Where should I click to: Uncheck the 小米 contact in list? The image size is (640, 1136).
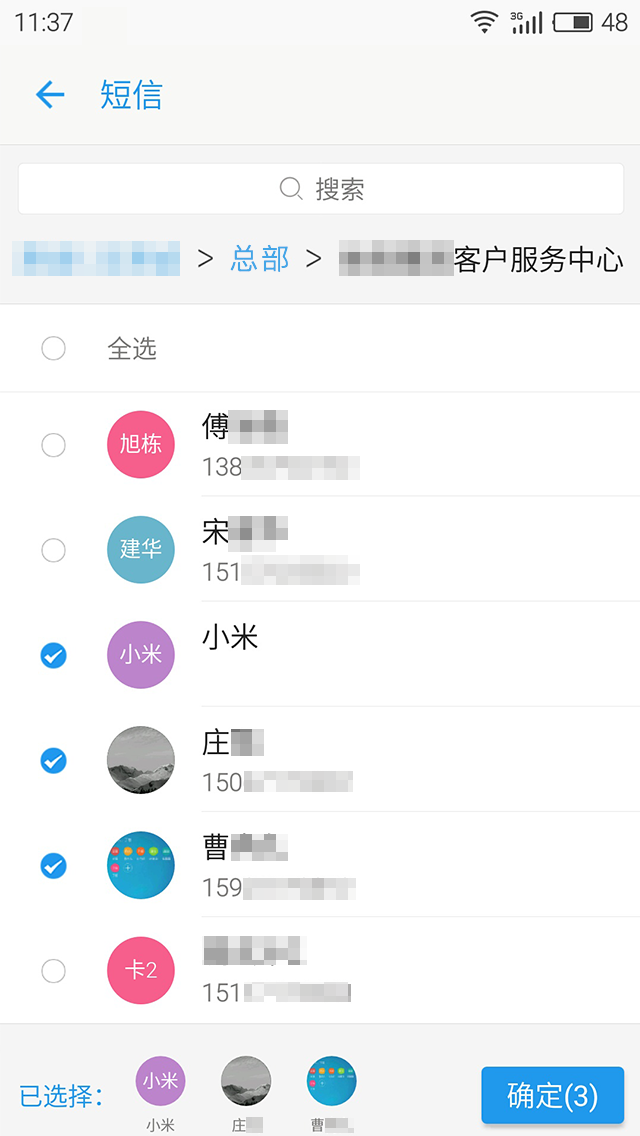53,656
